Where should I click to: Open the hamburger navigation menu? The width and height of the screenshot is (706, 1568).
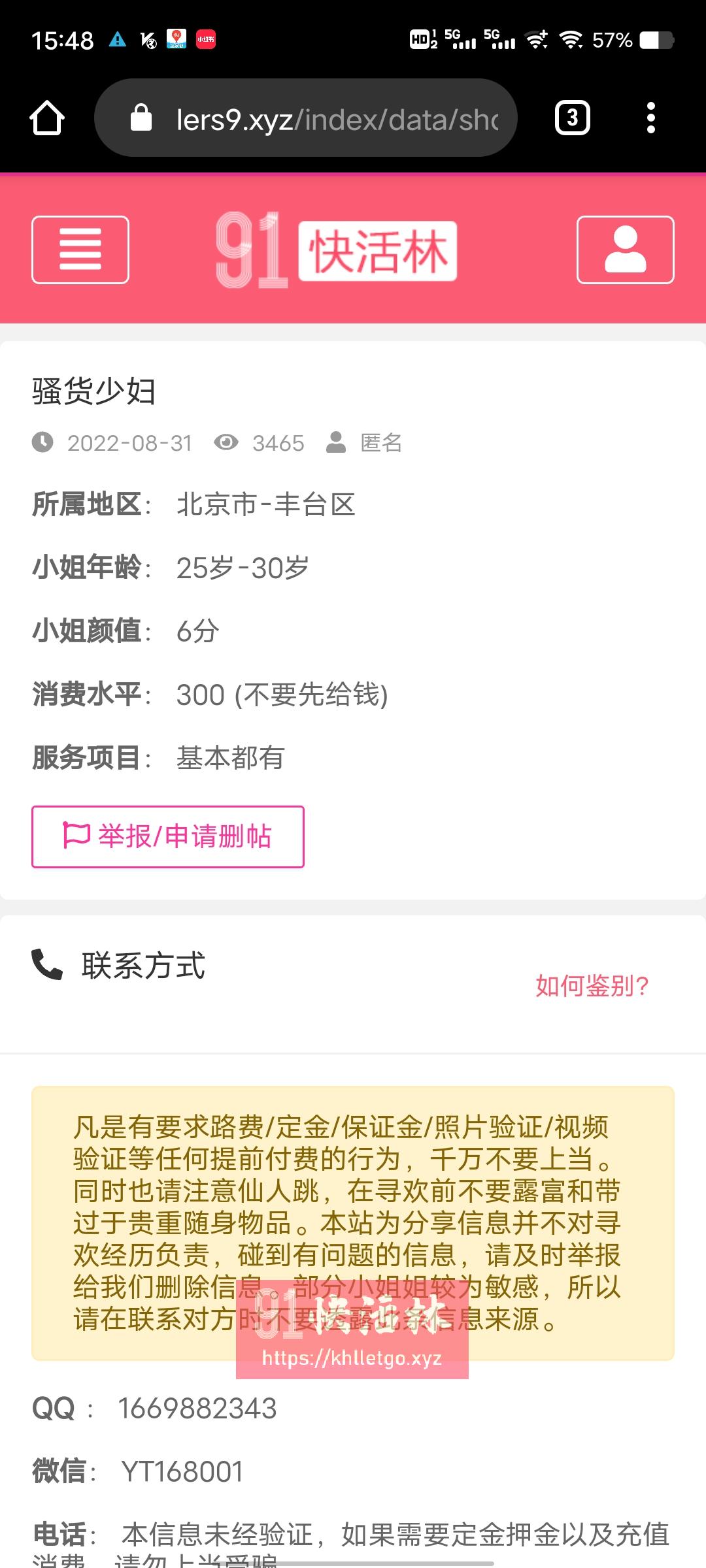(x=80, y=251)
